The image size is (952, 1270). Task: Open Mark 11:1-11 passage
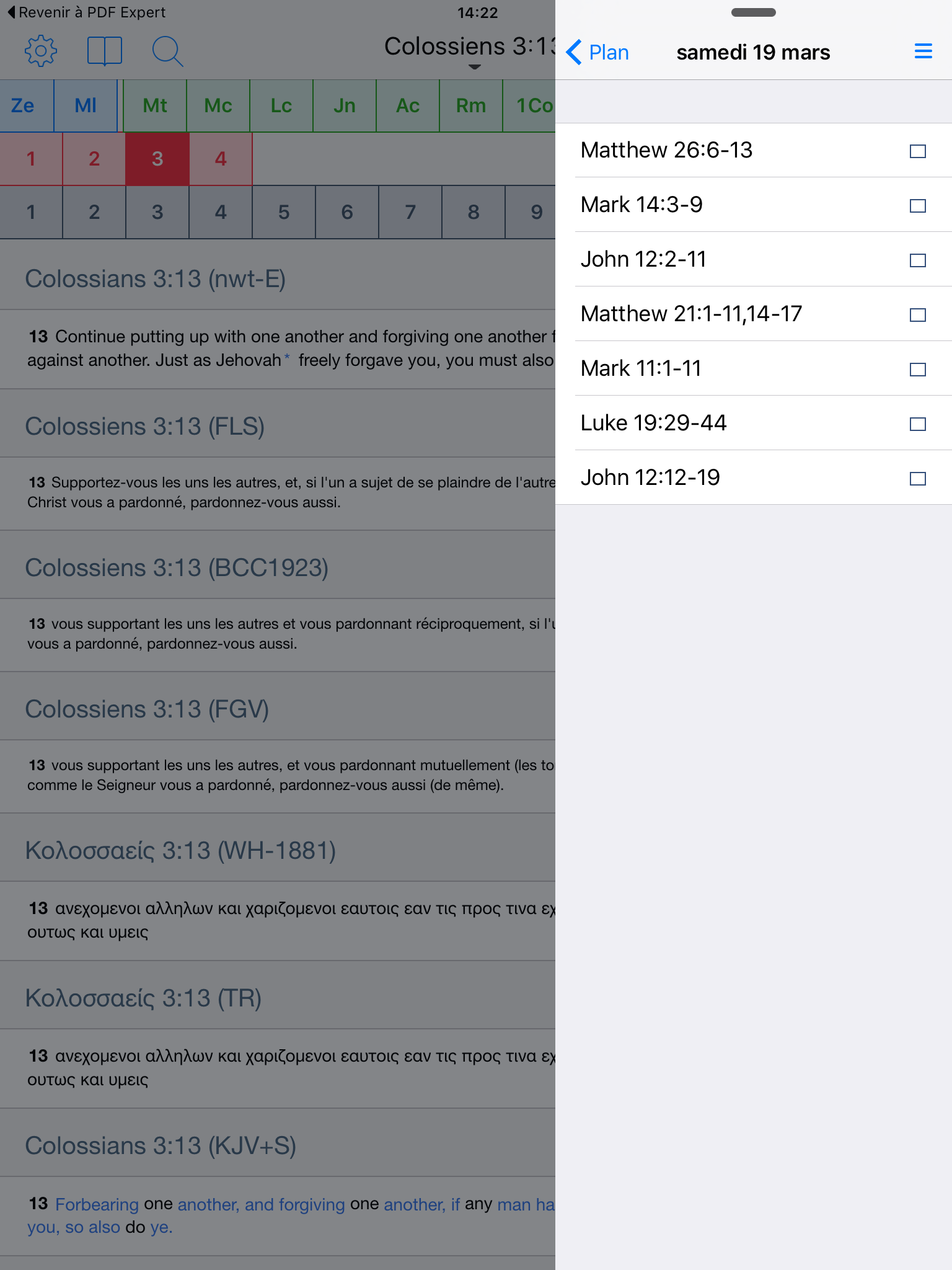click(x=641, y=368)
